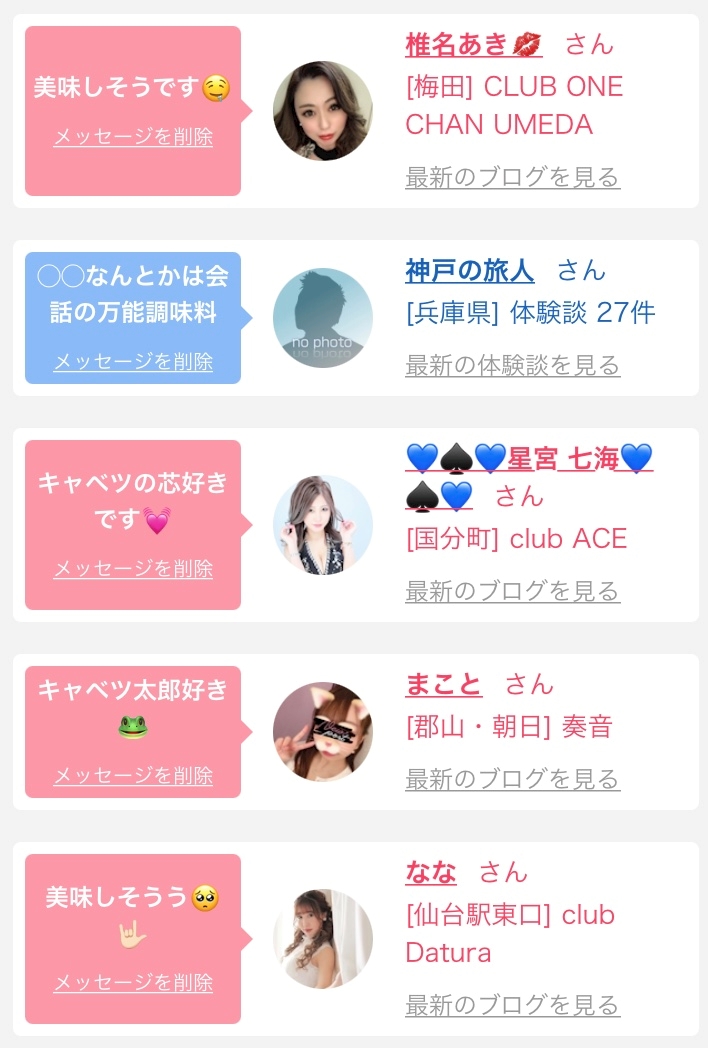Image resolution: width=708 pixels, height=1048 pixels.
Task: Tap なな's profile photo
Action: (323, 938)
